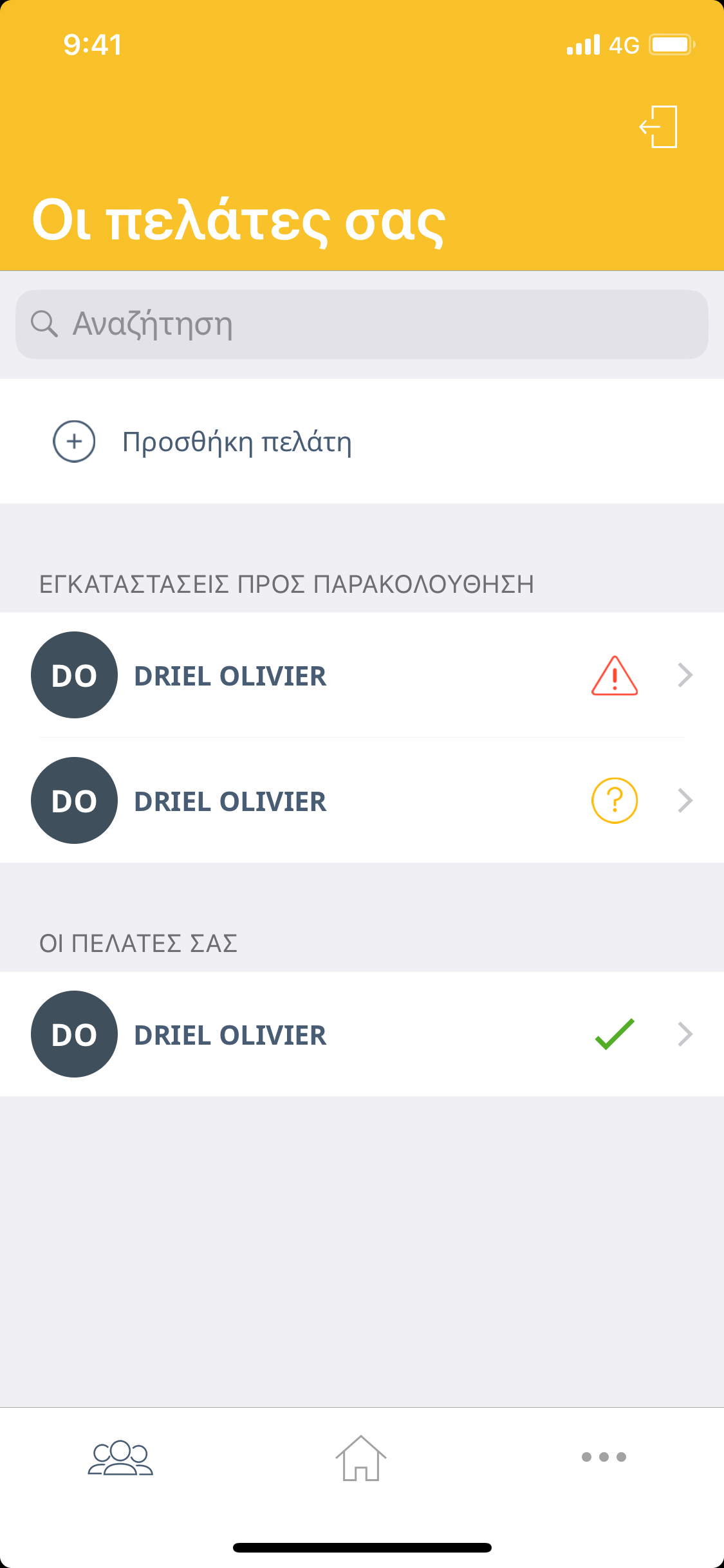724x1568 pixels.
Task: Open the DRIEL OLIVIER row with green checkmark
Action: coord(362,1034)
